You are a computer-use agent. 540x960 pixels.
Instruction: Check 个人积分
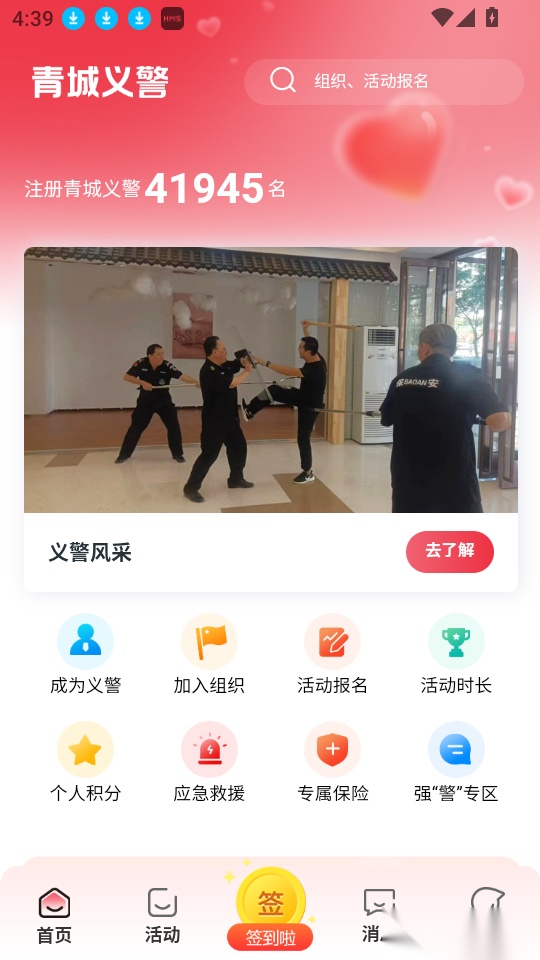[x=86, y=762]
